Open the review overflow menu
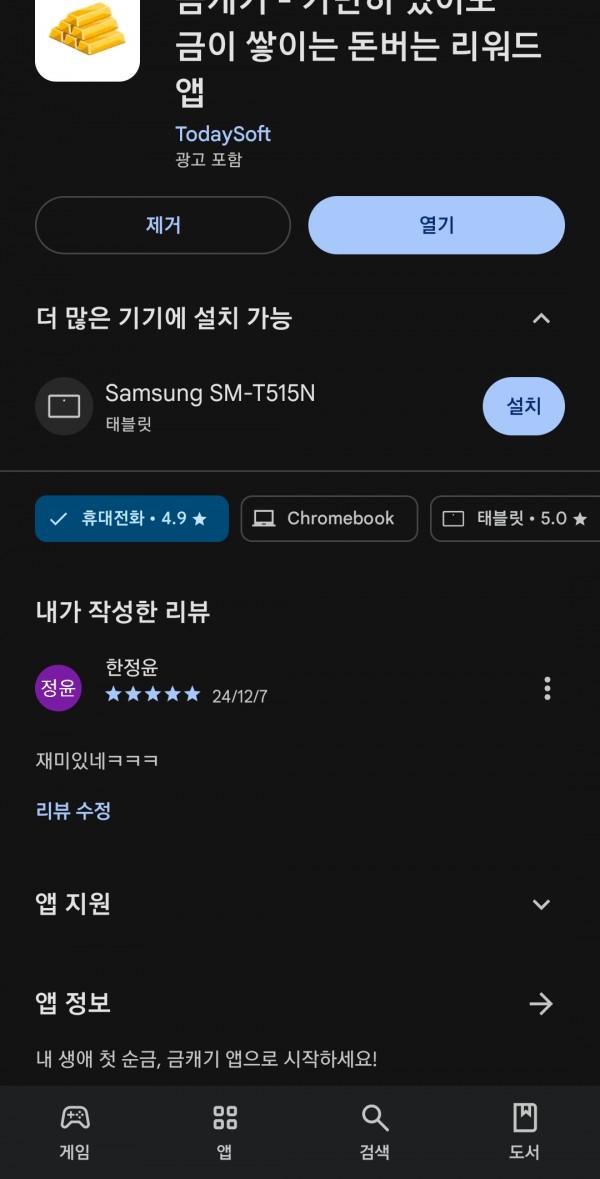 tap(547, 688)
